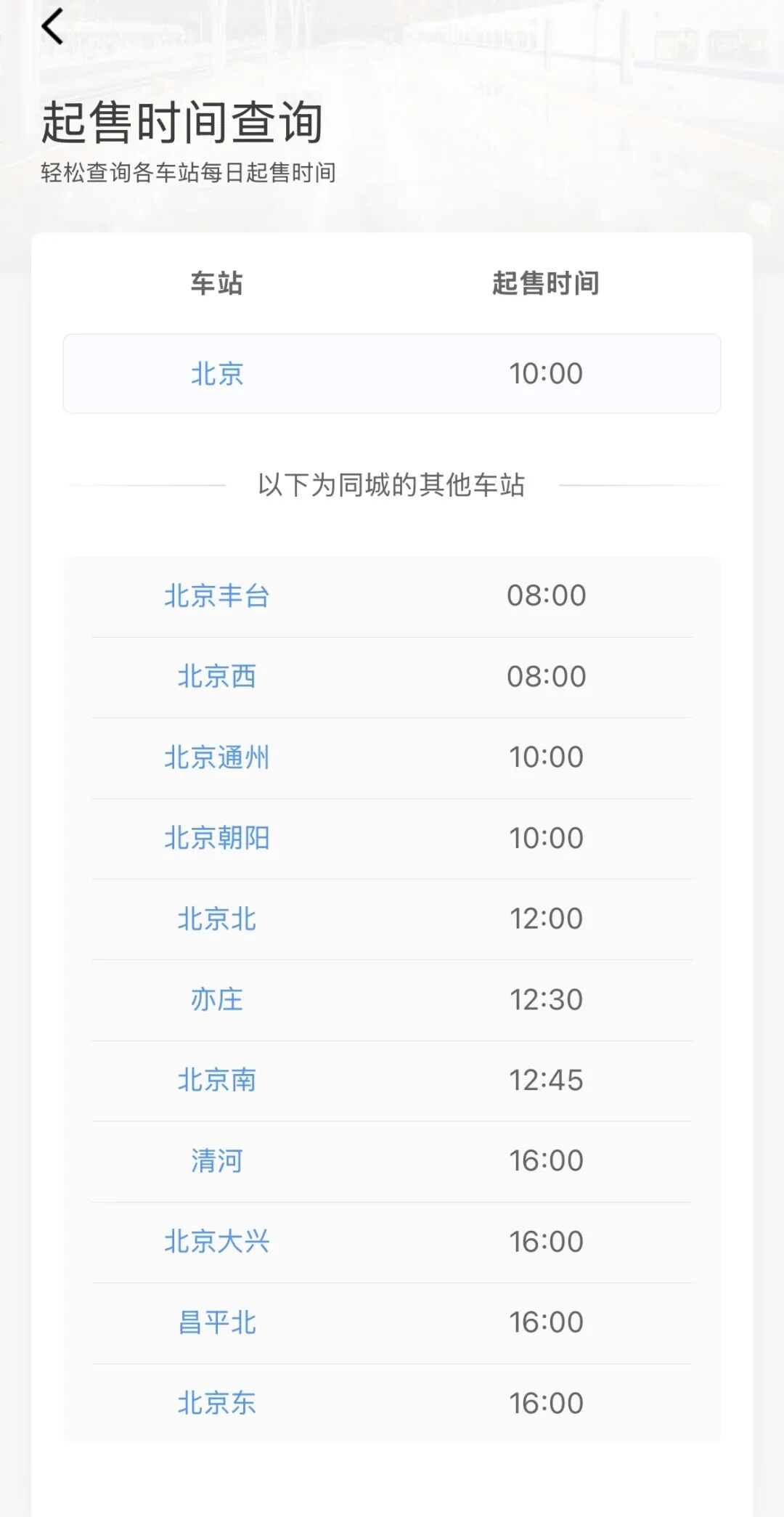This screenshot has height=1517, width=784.
Task: Tap the 16:00 time beside 清河
Action: [544, 1160]
